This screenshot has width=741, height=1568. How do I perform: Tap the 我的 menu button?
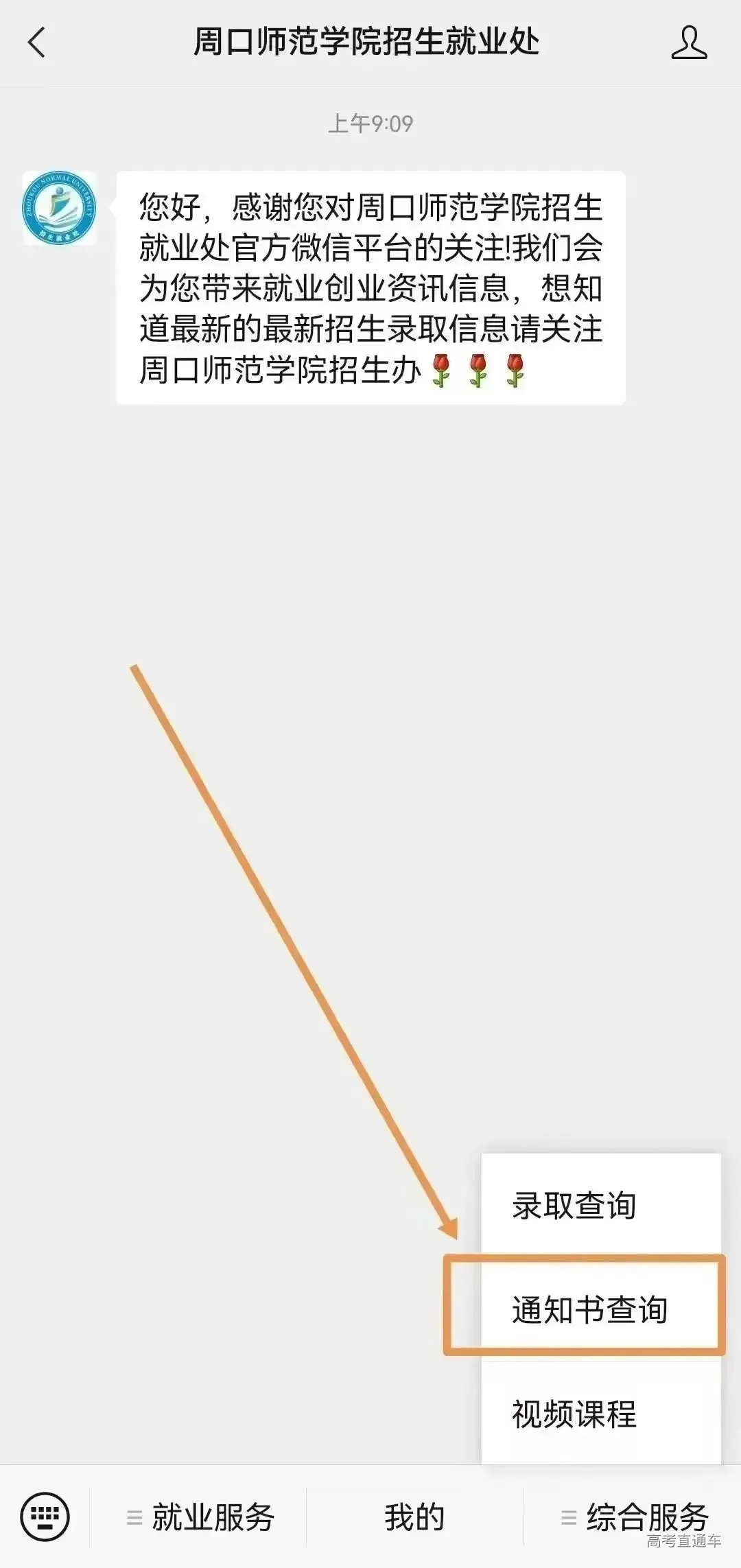pos(414,1517)
